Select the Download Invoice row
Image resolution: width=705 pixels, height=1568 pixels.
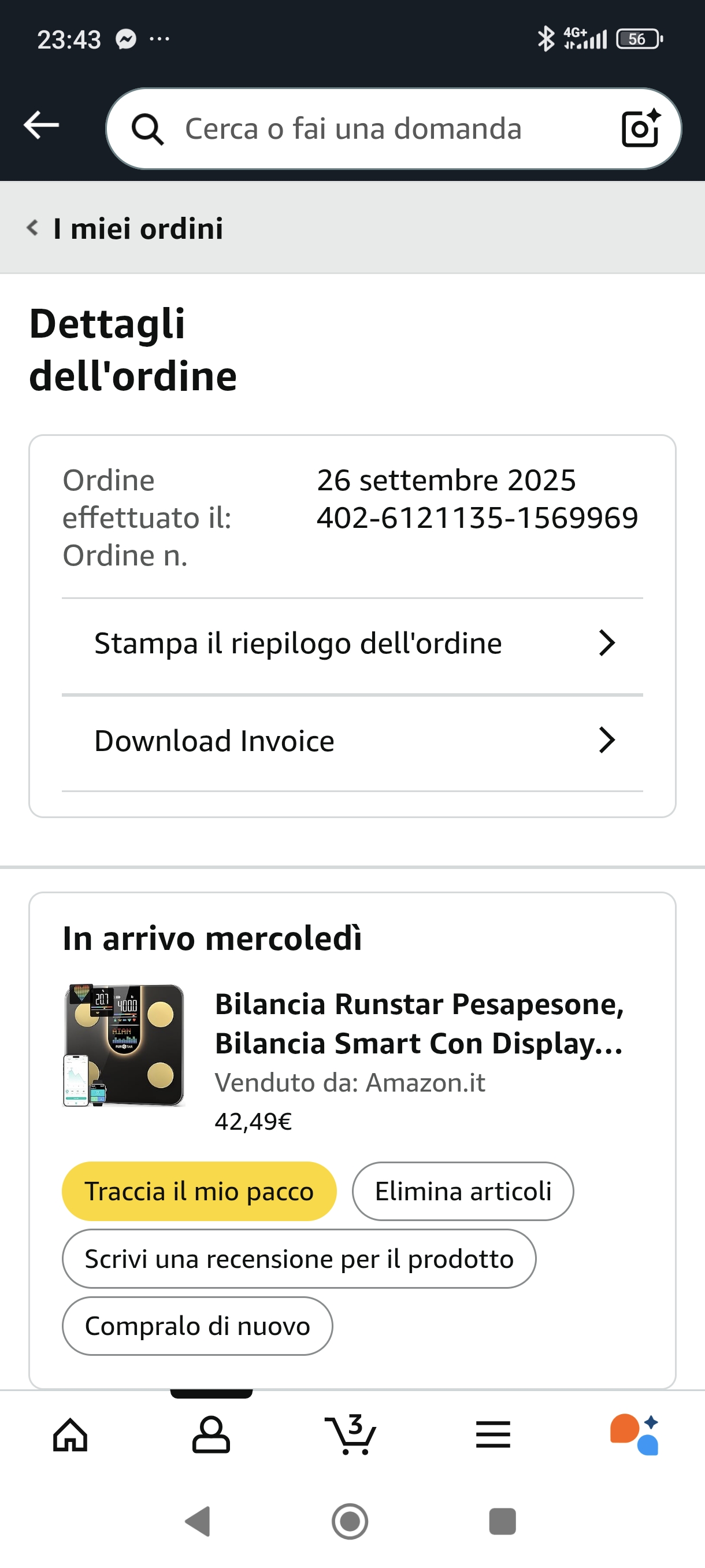[x=352, y=741]
